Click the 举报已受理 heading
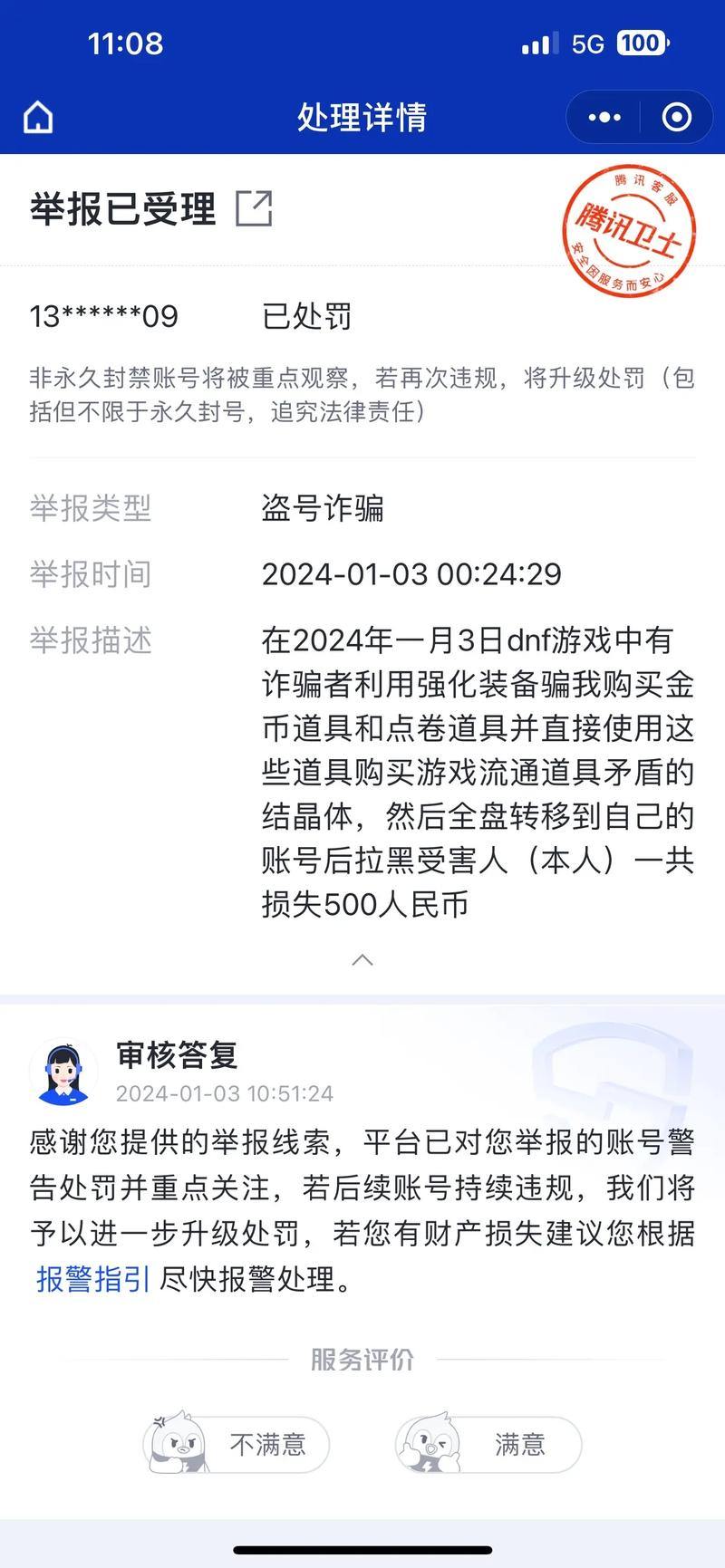725x1568 pixels. (x=122, y=207)
